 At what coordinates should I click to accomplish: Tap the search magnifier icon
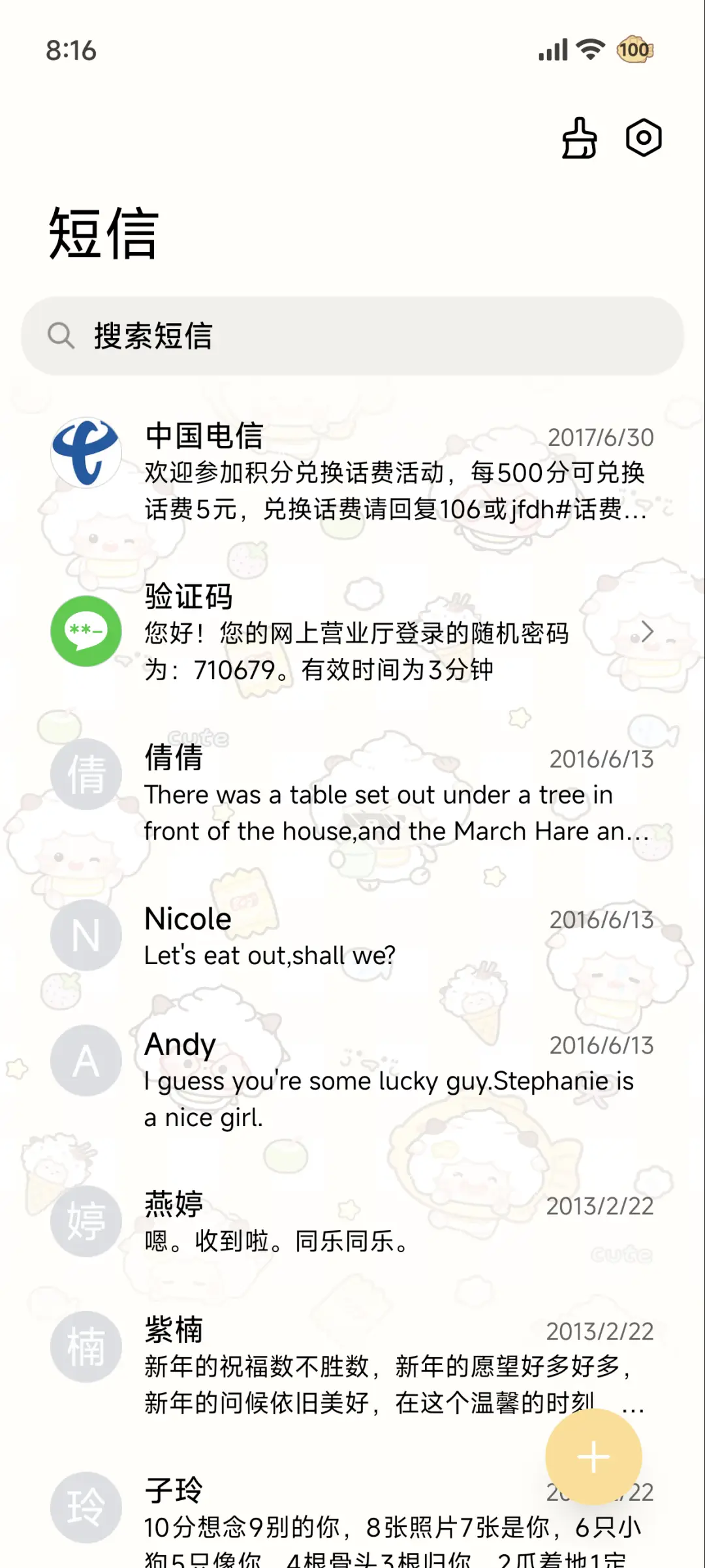62,336
